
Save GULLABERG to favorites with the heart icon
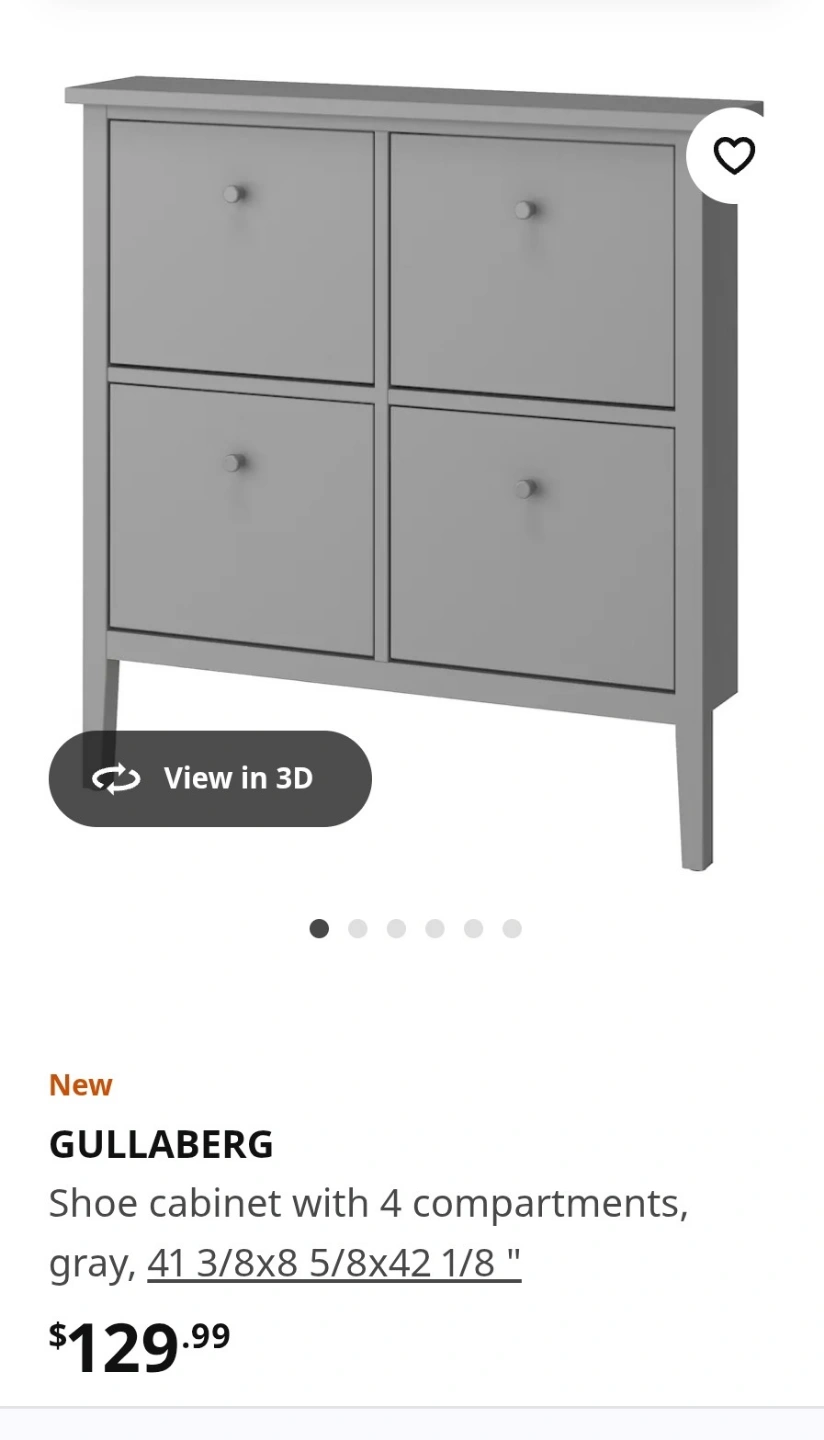[x=734, y=156]
